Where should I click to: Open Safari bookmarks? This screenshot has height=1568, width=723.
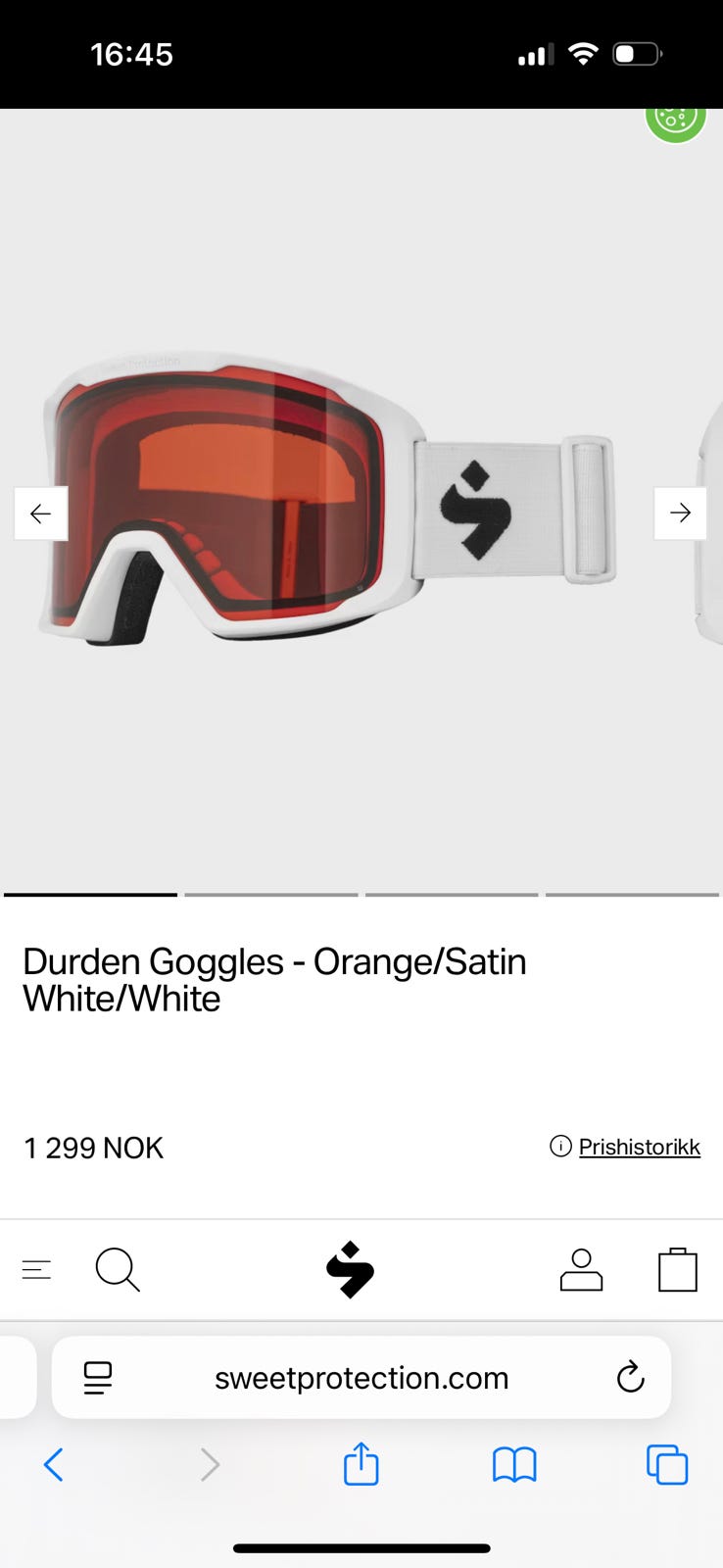point(514,1465)
